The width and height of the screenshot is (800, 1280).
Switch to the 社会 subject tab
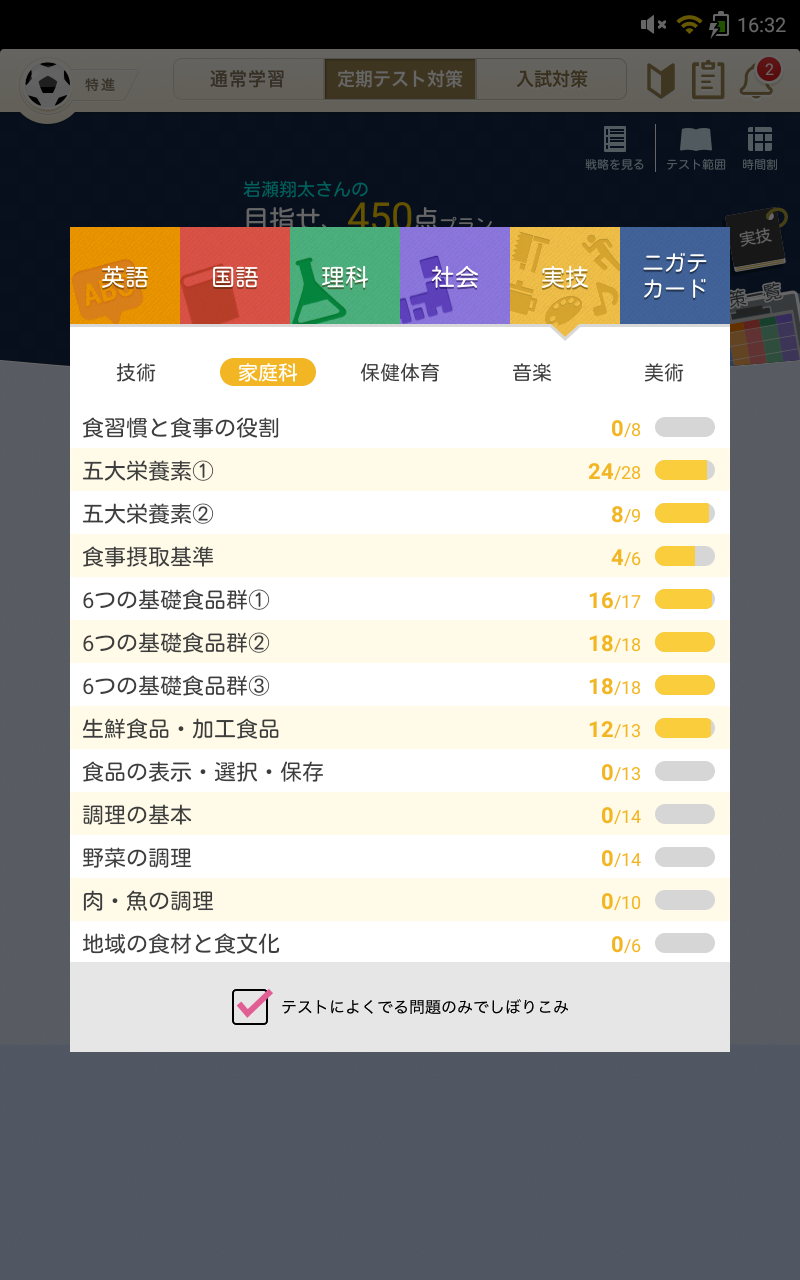click(x=455, y=276)
